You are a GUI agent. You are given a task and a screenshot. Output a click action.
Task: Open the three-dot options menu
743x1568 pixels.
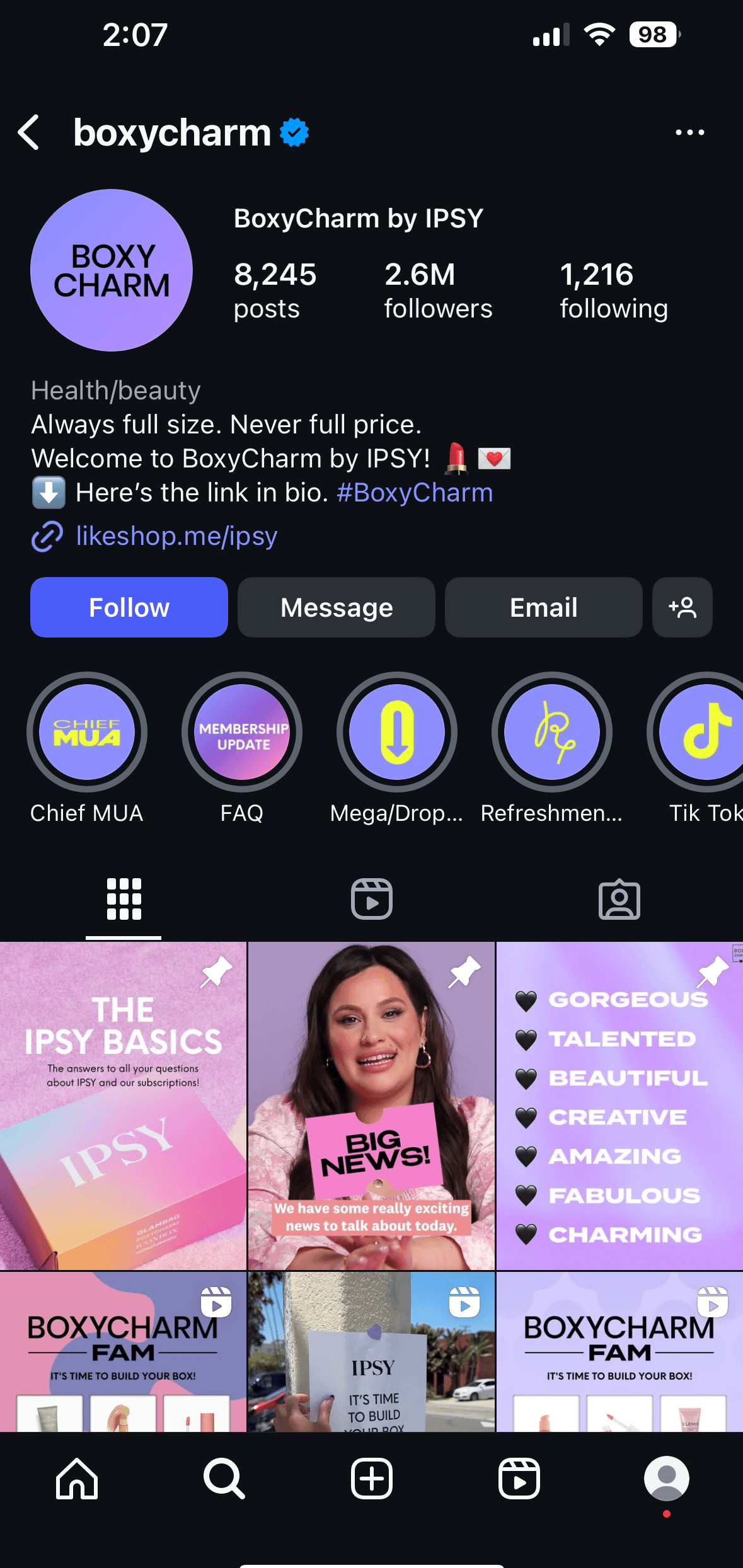tap(689, 132)
